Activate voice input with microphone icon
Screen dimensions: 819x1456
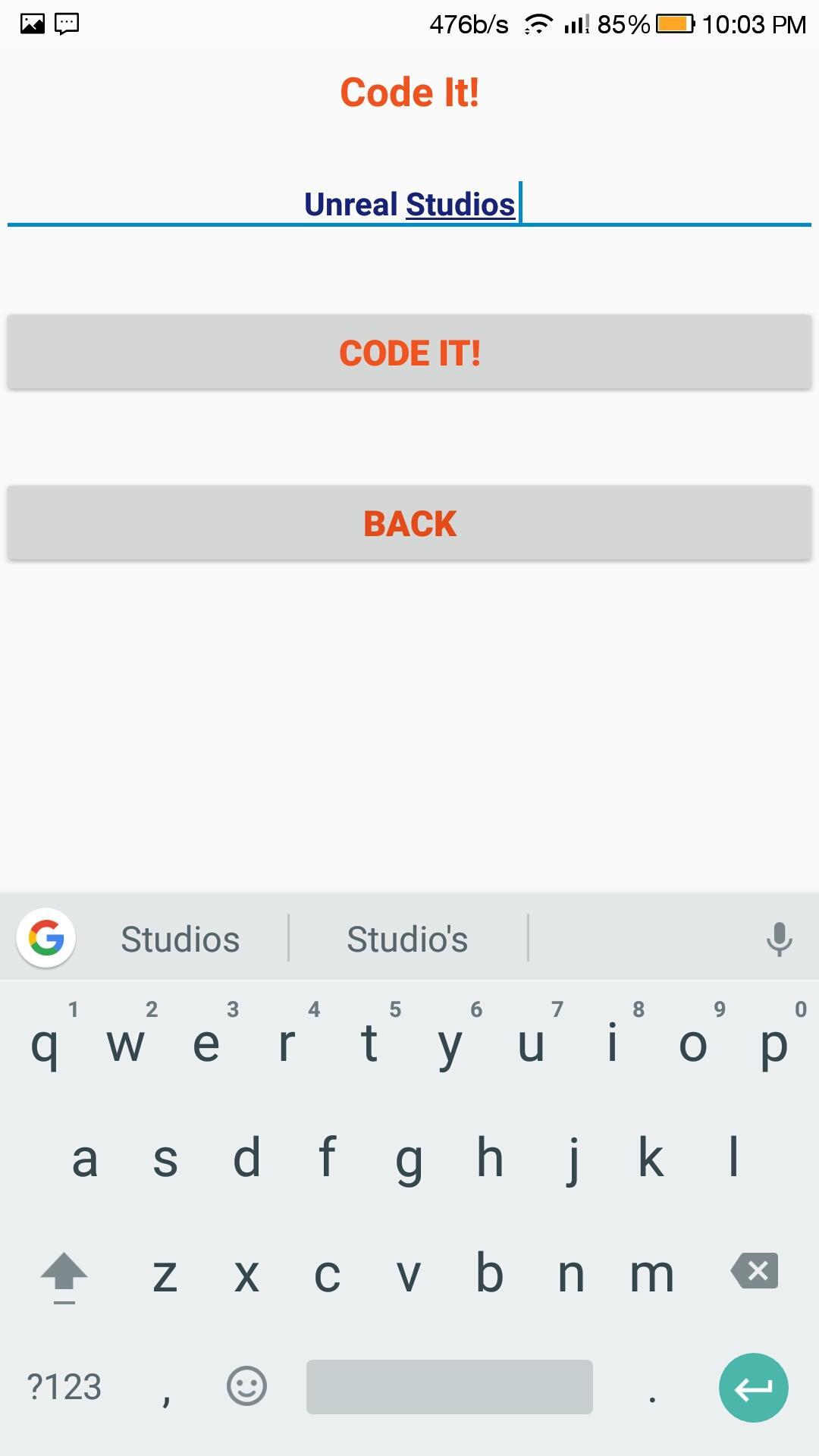point(780,939)
